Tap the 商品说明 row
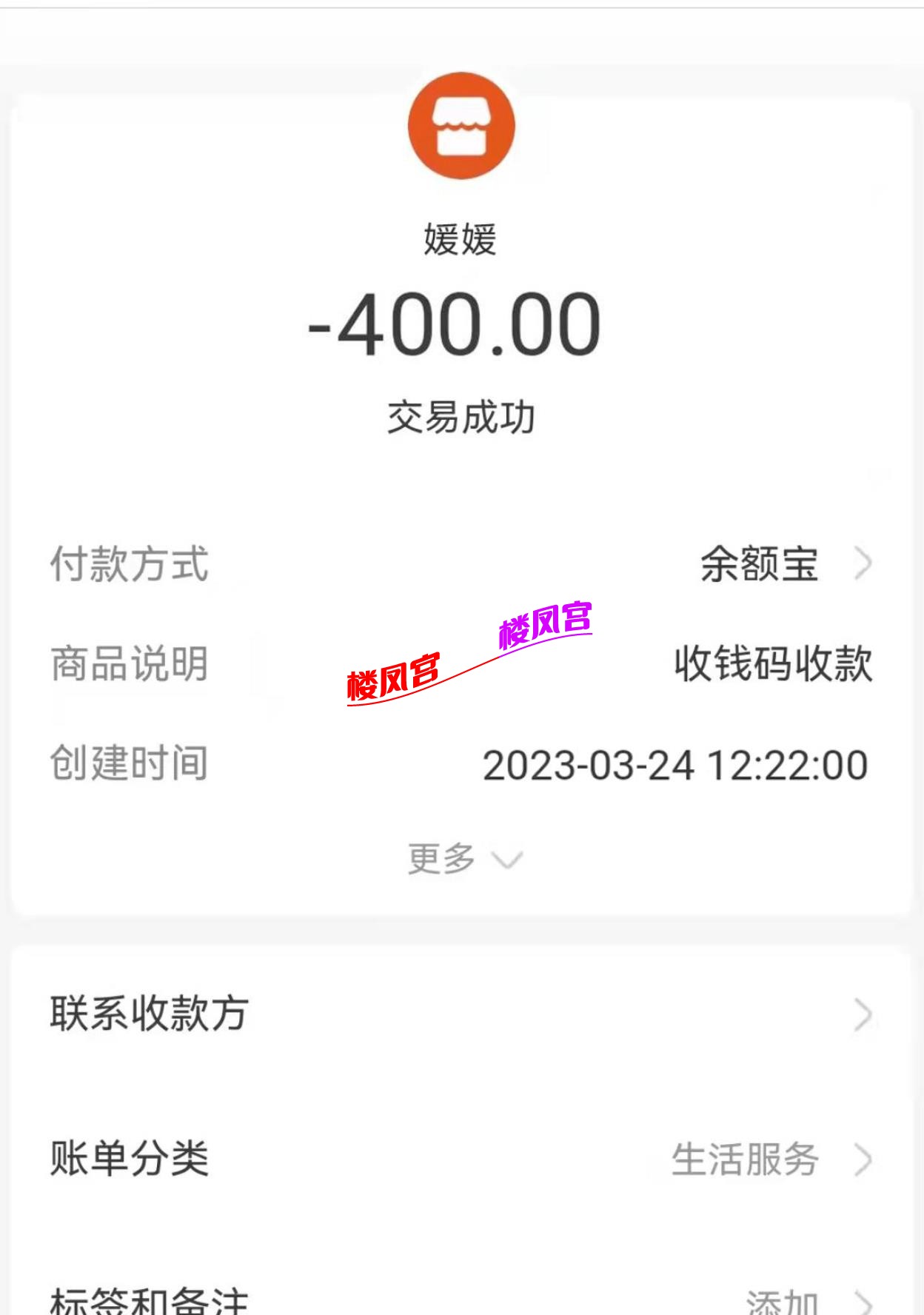 [x=127, y=665]
